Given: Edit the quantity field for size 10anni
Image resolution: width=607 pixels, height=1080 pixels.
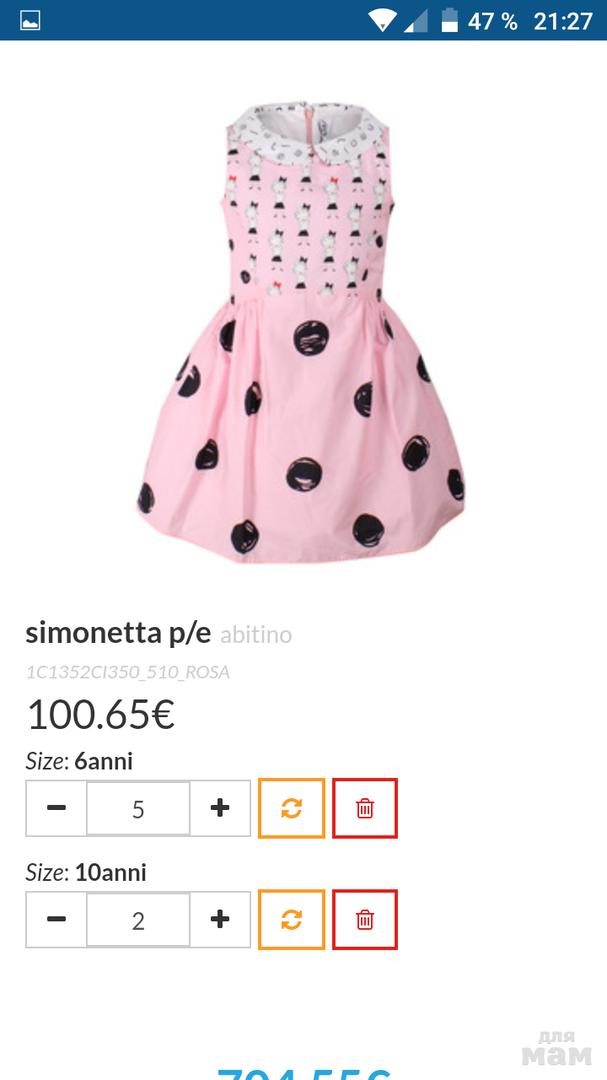Looking at the screenshot, I should (138, 920).
